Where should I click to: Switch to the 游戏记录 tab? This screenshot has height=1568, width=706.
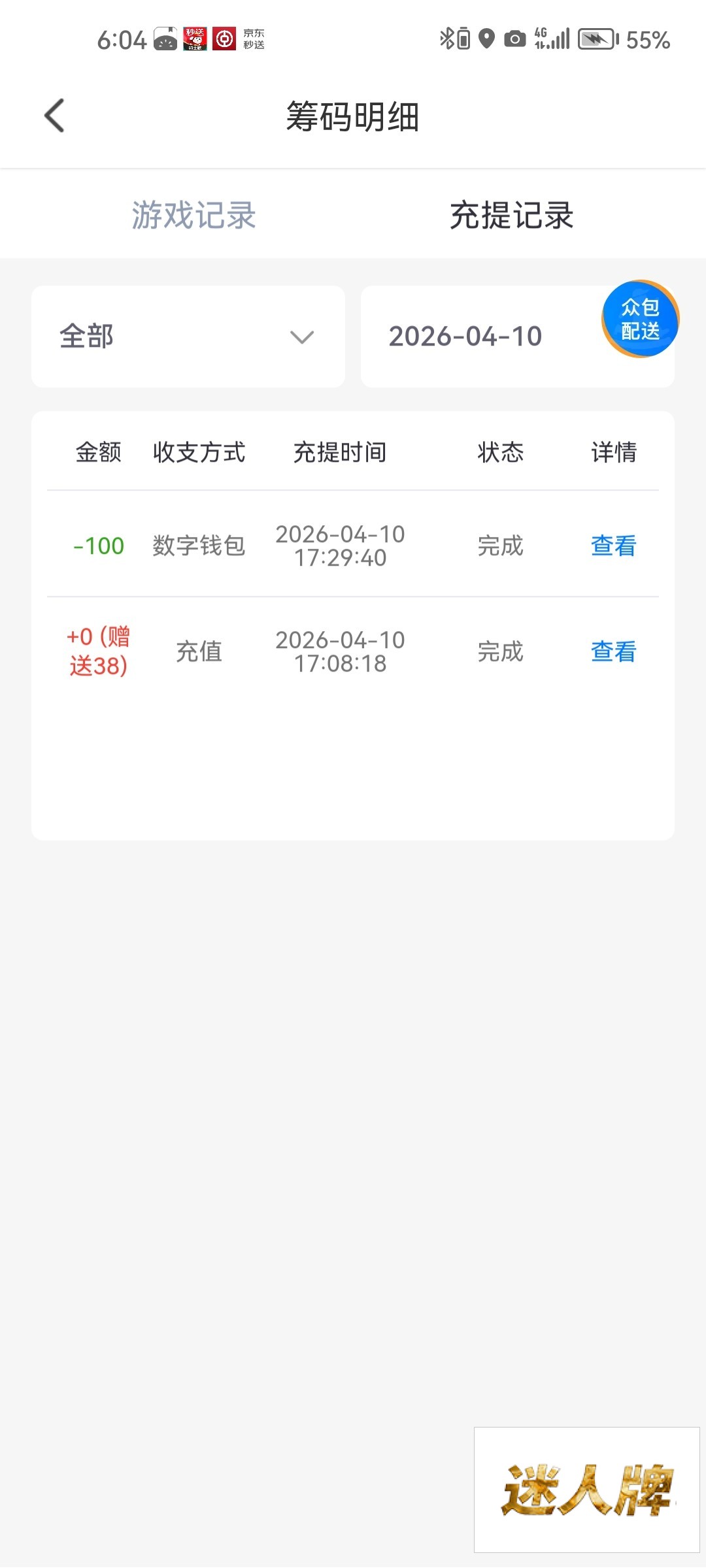(193, 215)
